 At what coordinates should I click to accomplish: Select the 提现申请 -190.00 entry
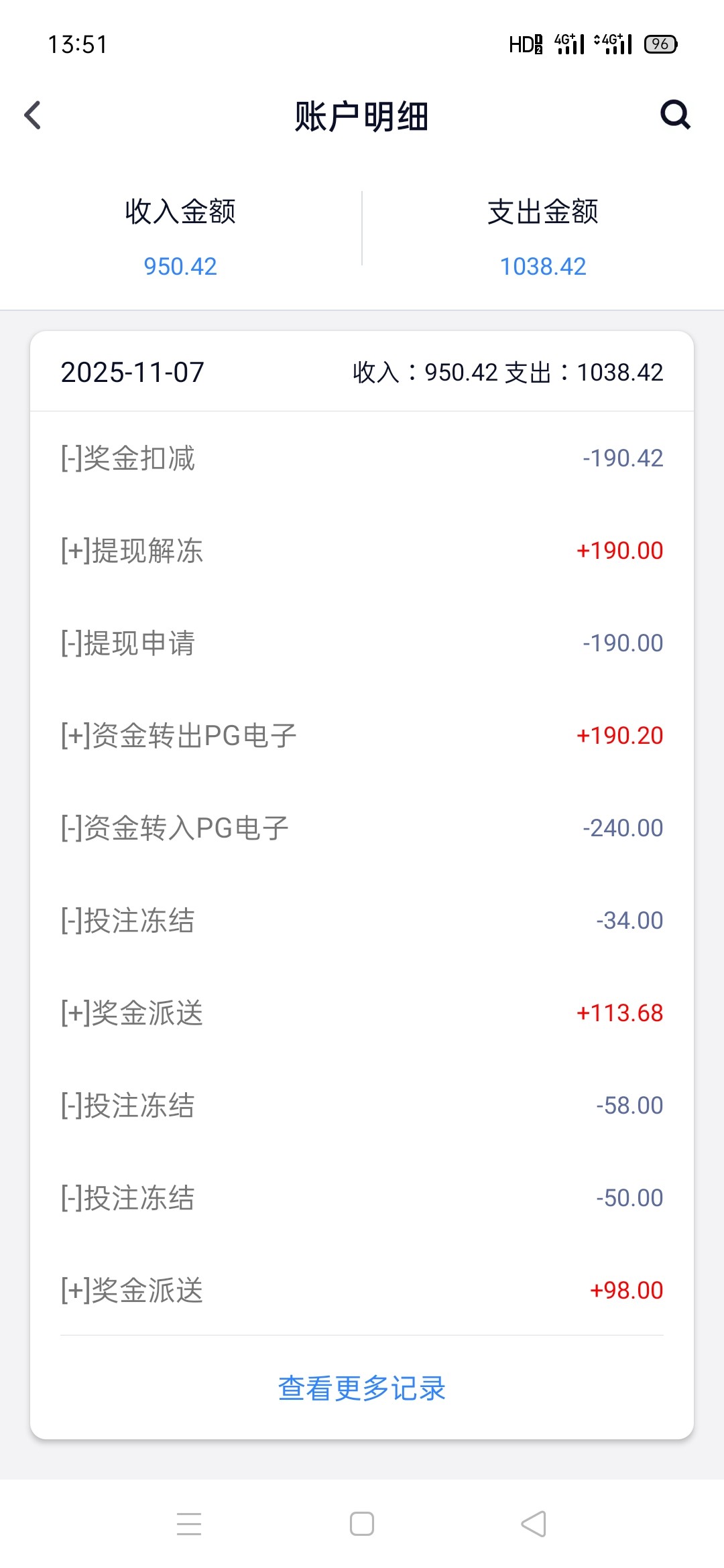tap(362, 643)
